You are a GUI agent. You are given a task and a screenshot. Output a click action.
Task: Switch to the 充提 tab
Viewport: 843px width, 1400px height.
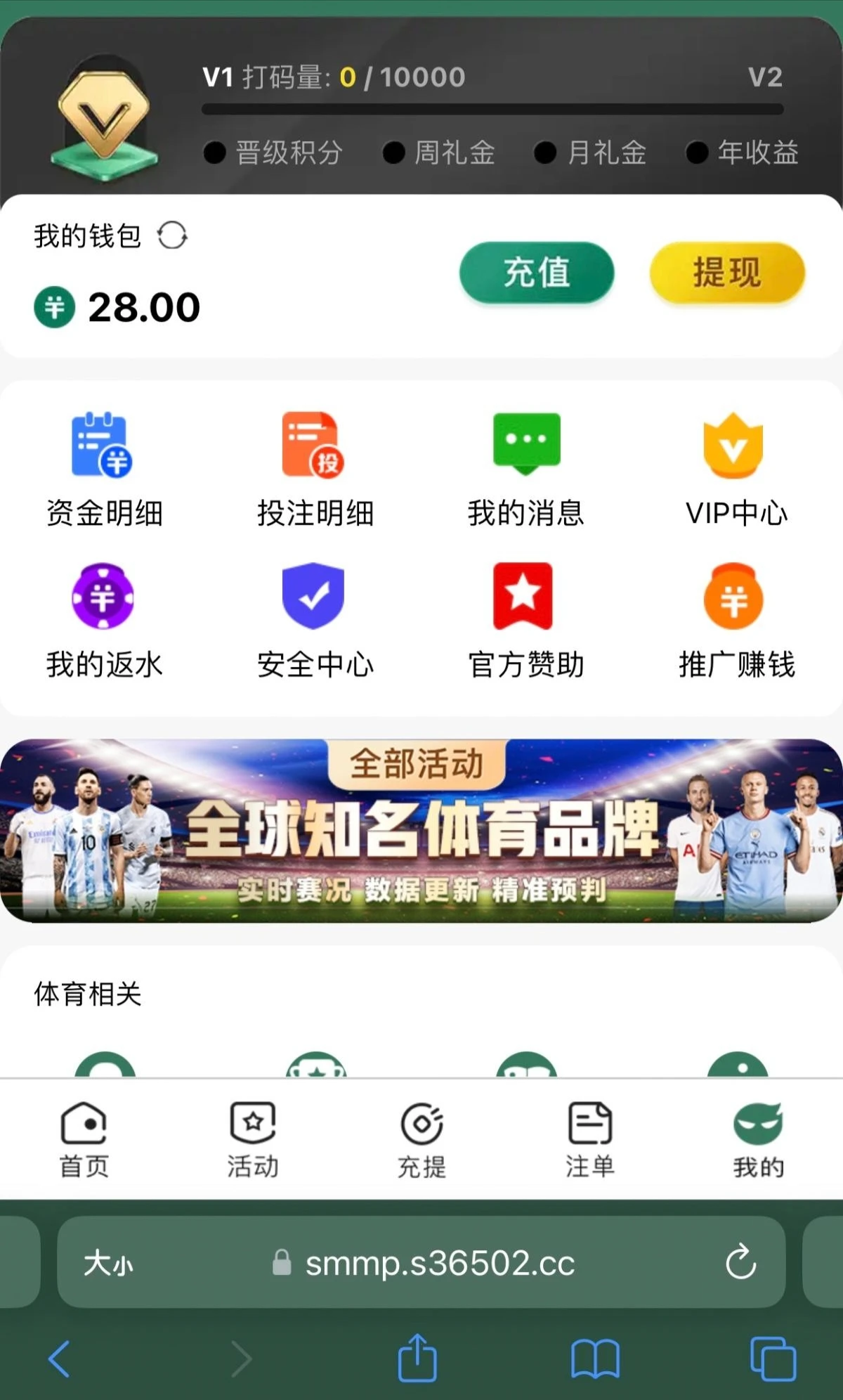[x=421, y=1139]
